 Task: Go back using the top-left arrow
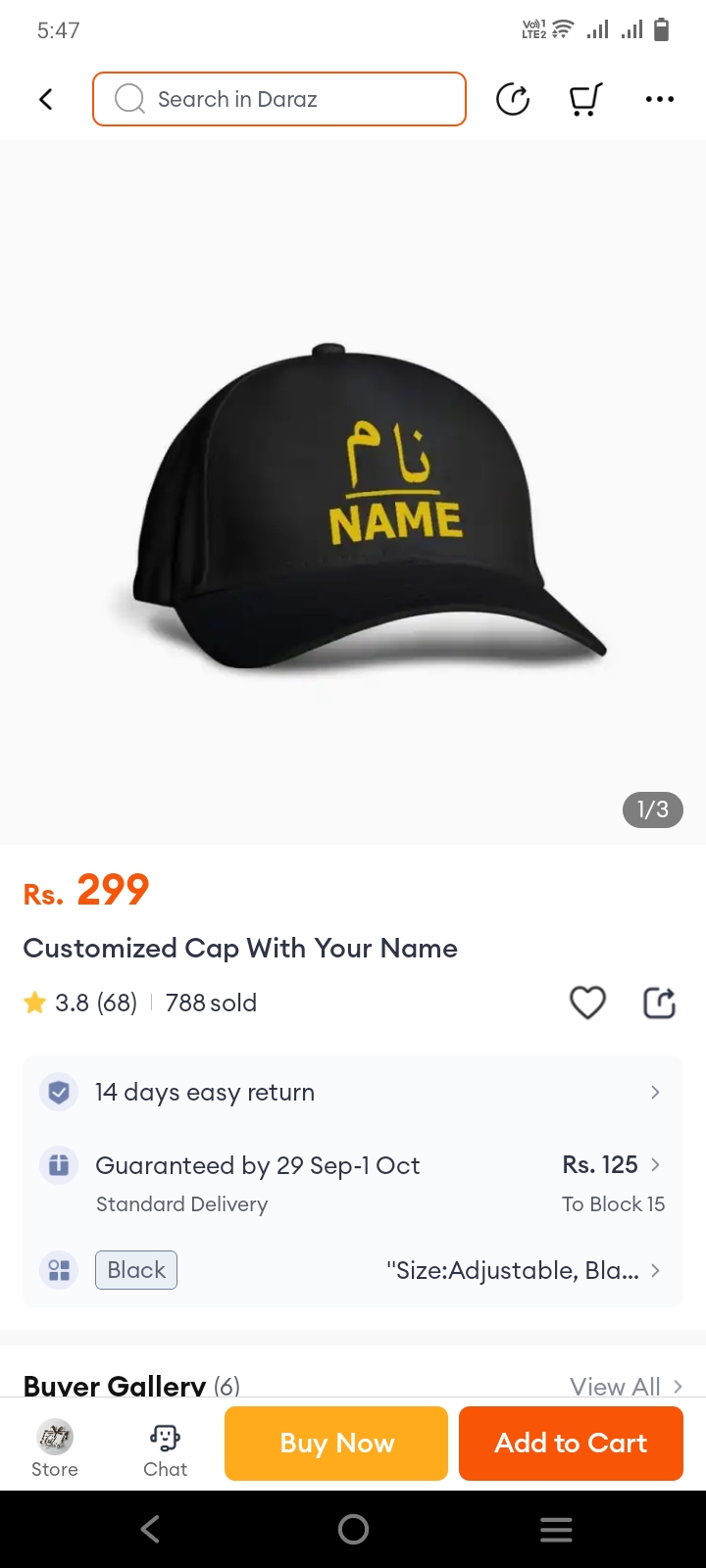click(45, 99)
